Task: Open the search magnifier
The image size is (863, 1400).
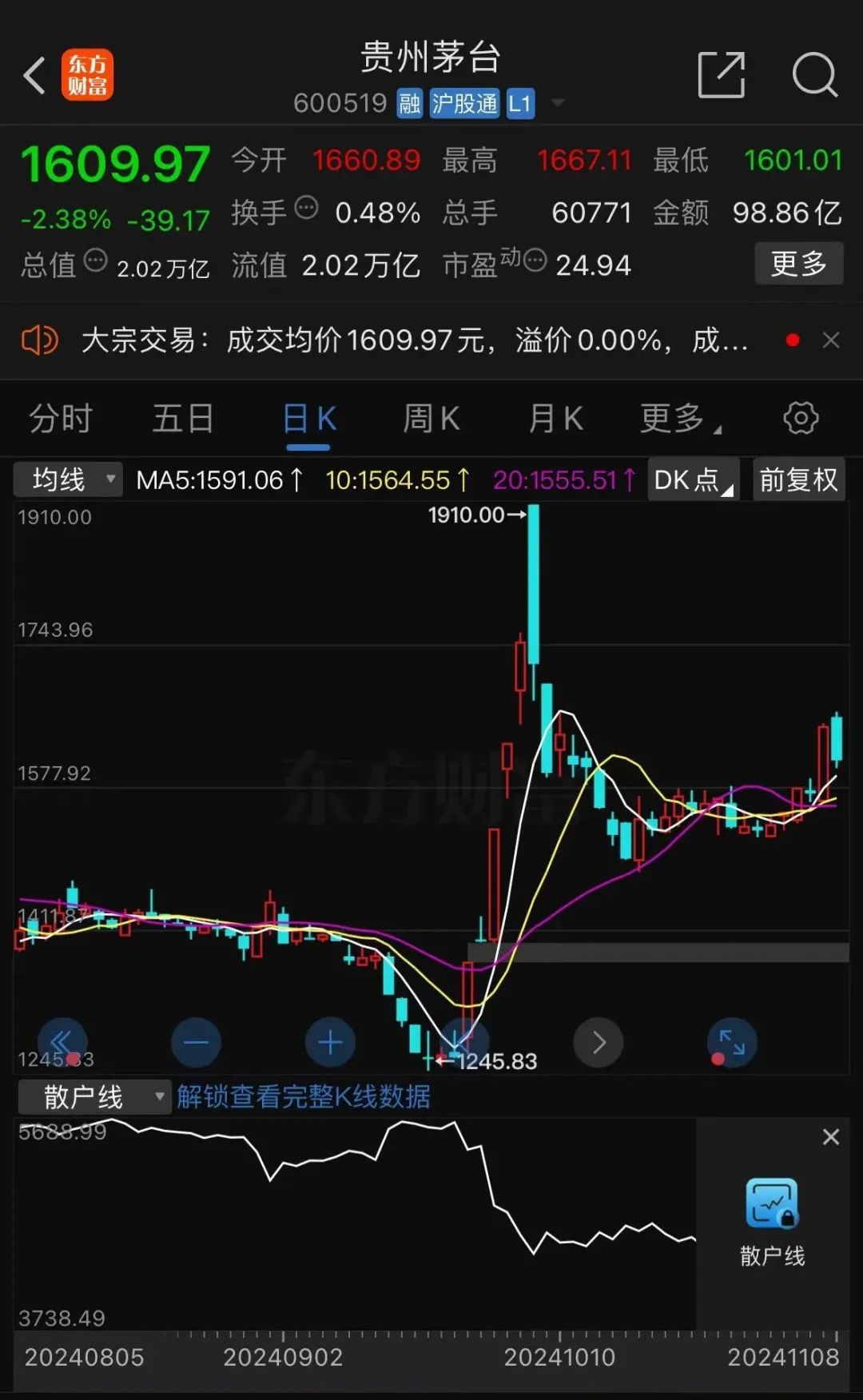Action: [x=814, y=76]
